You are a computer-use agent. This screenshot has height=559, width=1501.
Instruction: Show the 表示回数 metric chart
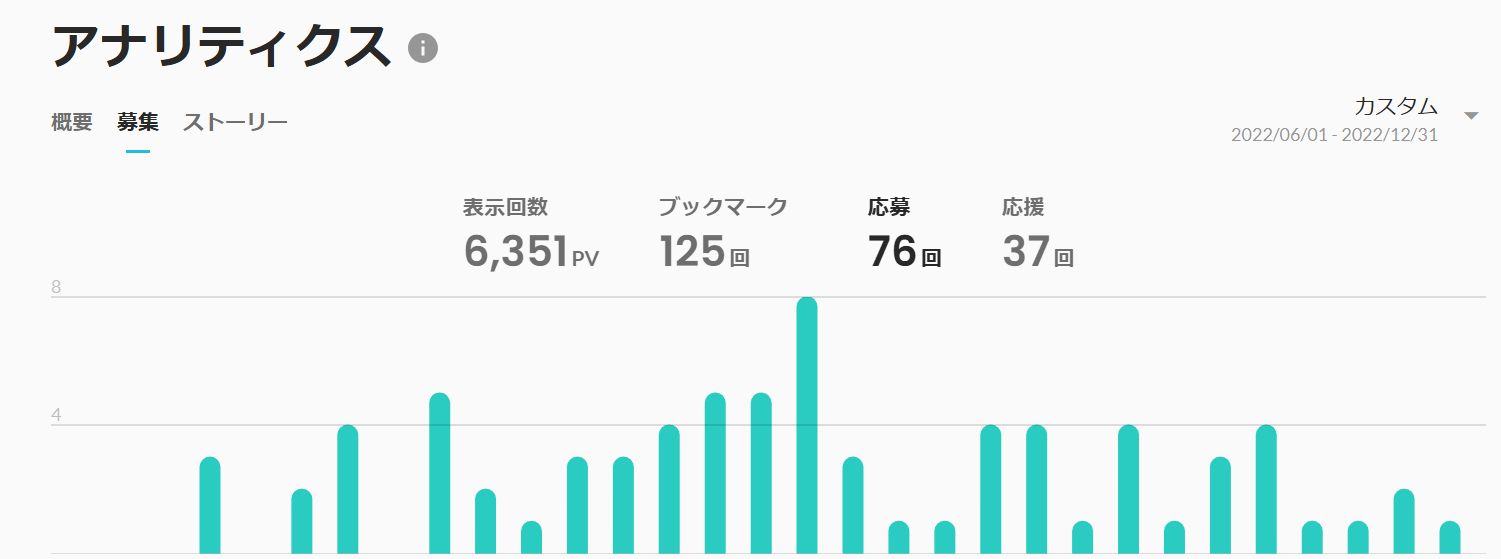click(x=530, y=235)
